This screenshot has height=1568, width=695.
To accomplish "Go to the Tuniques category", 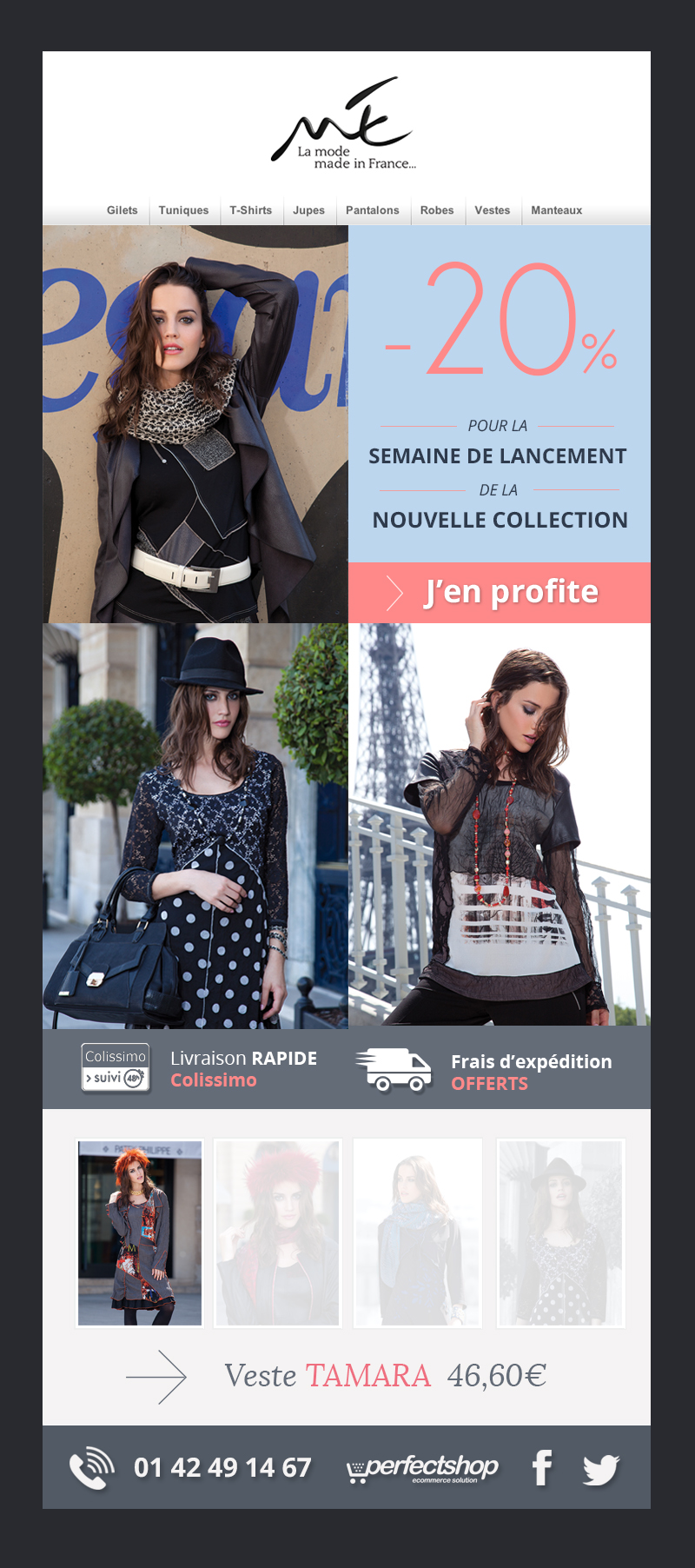I will coord(183,210).
